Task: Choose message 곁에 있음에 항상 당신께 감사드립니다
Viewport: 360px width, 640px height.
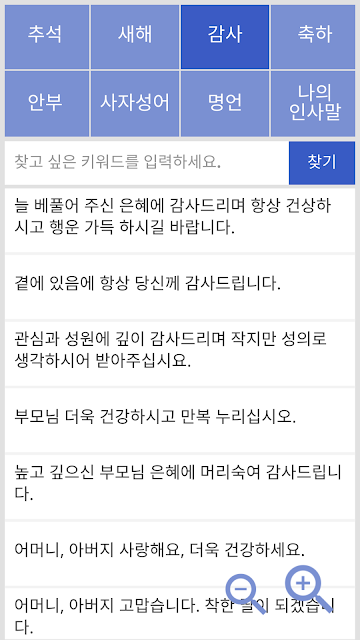Action: [x=180, y=287]
